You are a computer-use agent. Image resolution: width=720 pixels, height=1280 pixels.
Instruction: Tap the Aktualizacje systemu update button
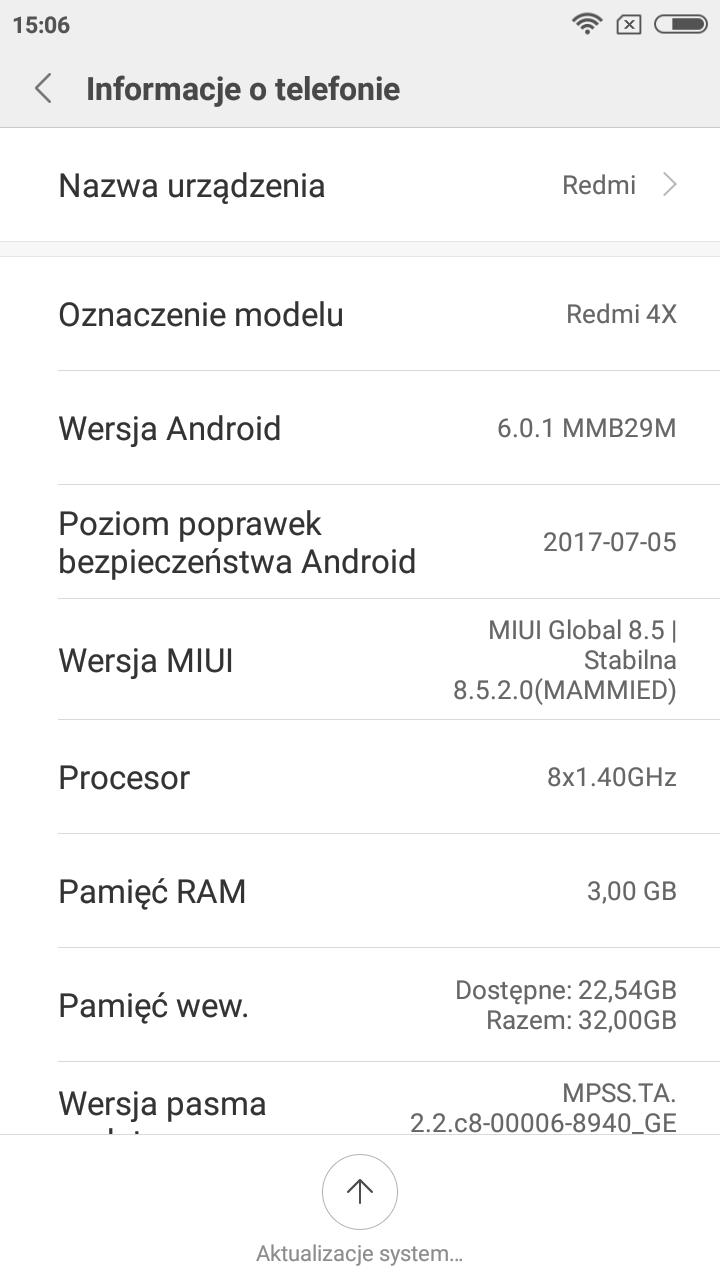360,1191
